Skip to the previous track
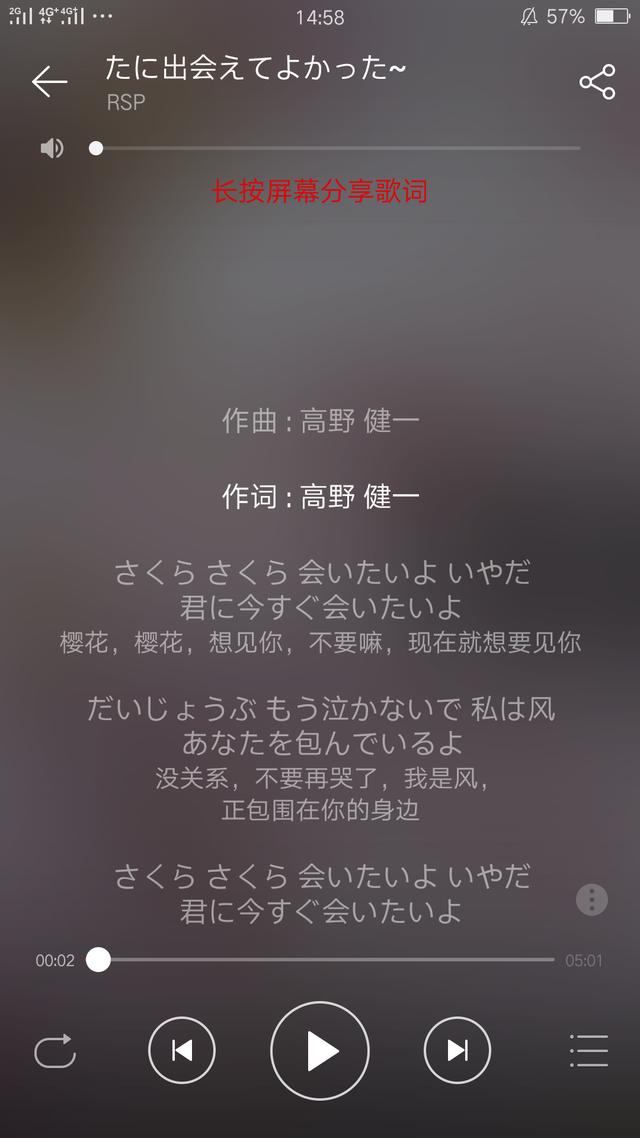The height and width of the screenshot is (1138, 640). [182, 1050]
